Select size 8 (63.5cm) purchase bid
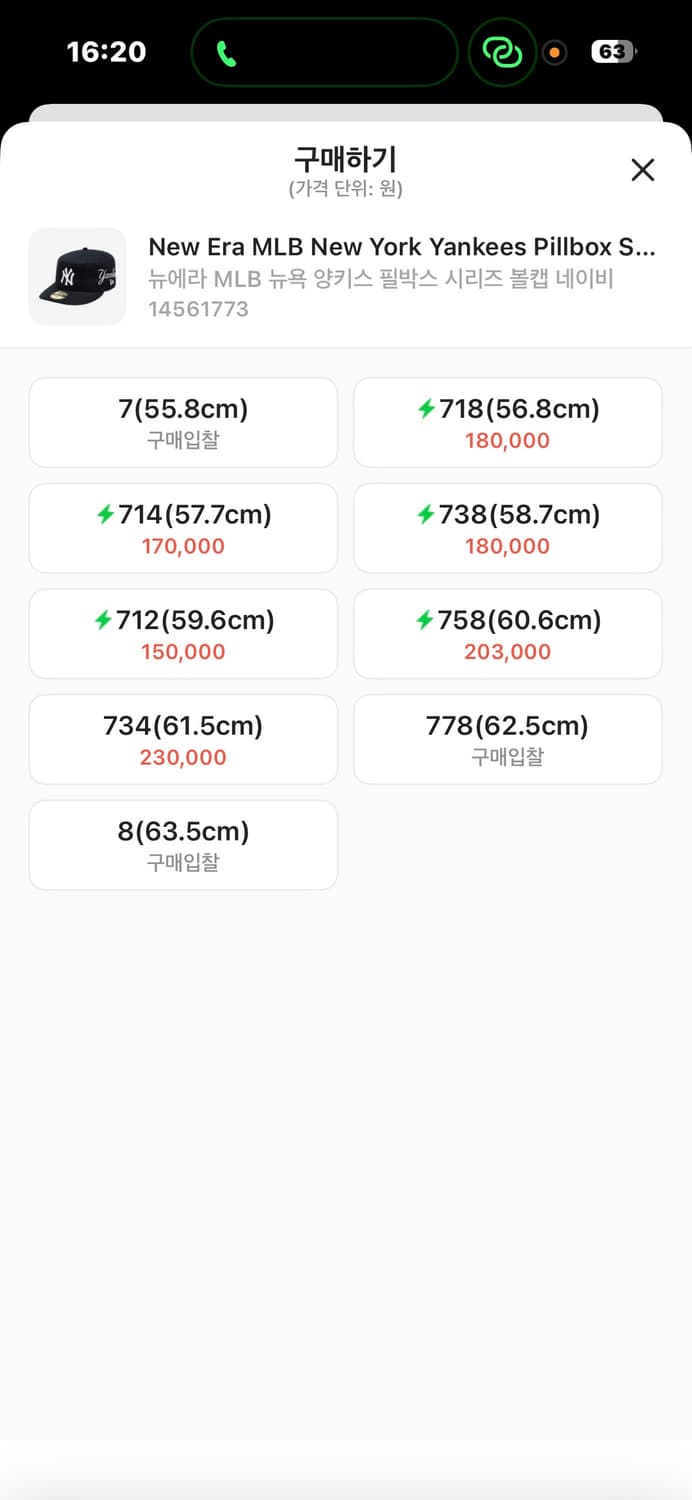This screenshot has height=1500, width=692. [x=183, y=845]
